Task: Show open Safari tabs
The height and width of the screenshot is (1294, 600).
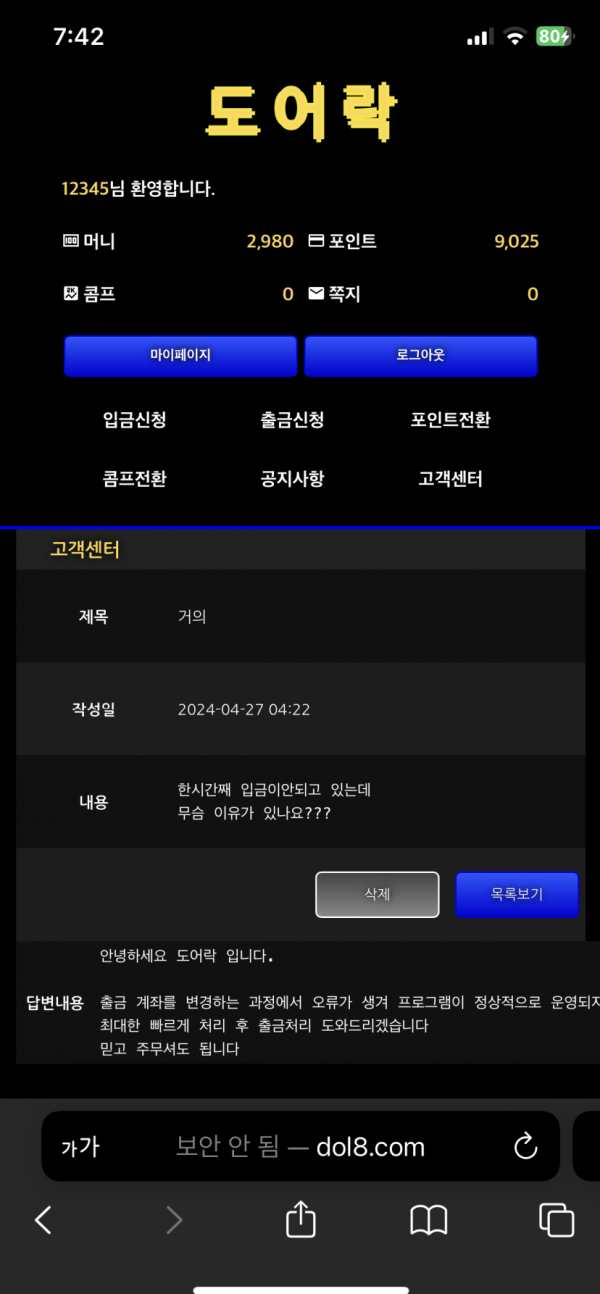Action: (556, 1219)
